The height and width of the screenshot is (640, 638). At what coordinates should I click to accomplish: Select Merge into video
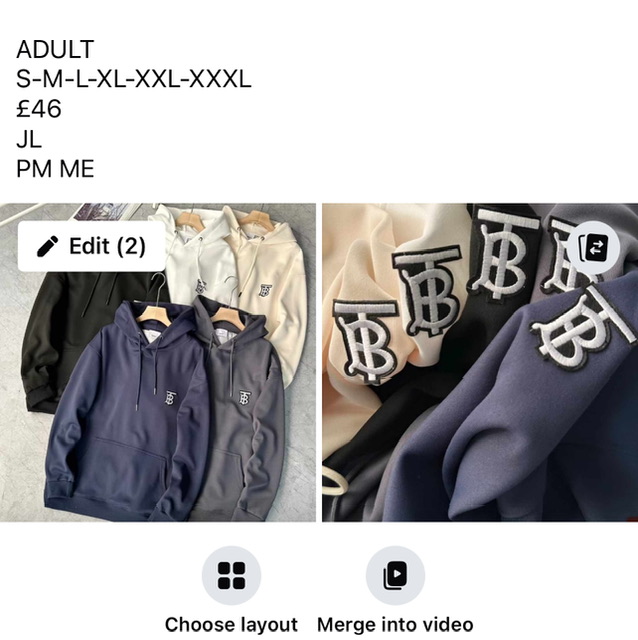(395, 576)
